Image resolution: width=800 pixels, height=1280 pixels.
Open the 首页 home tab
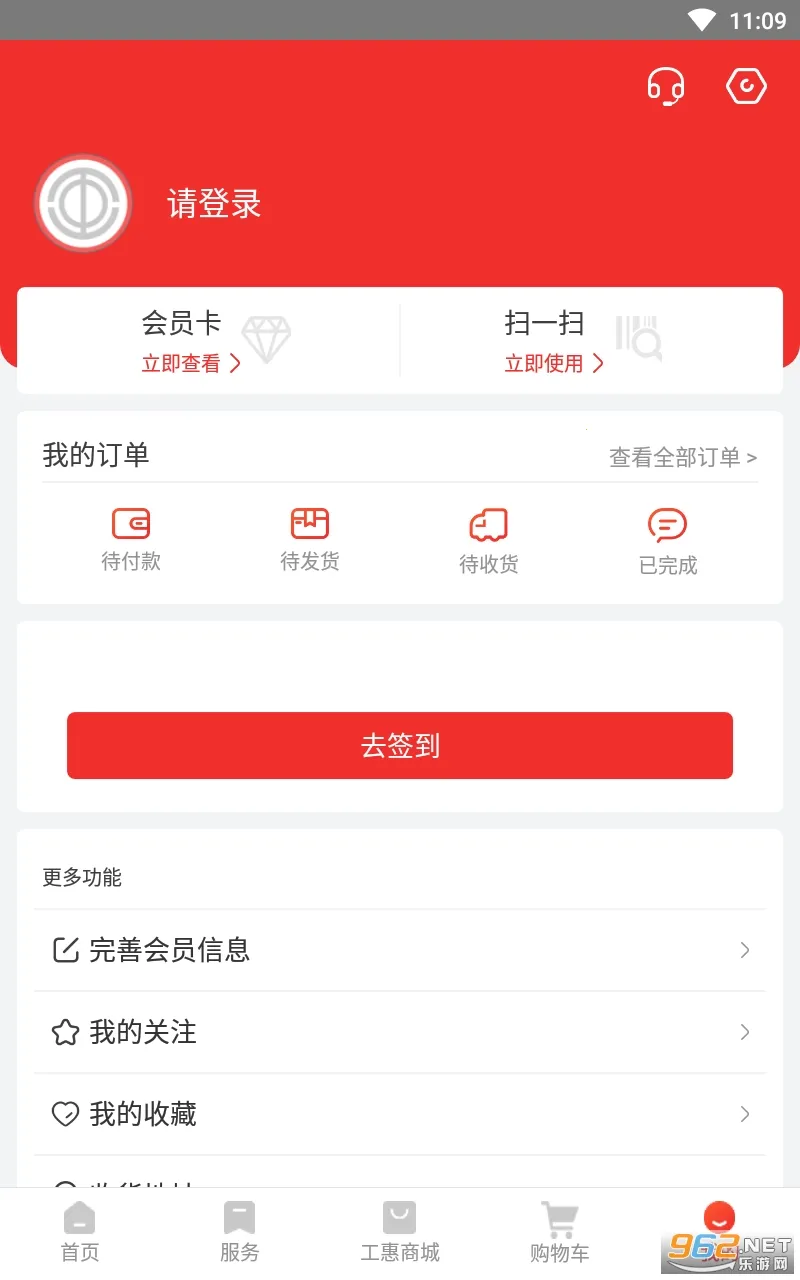pos(79,1232)
